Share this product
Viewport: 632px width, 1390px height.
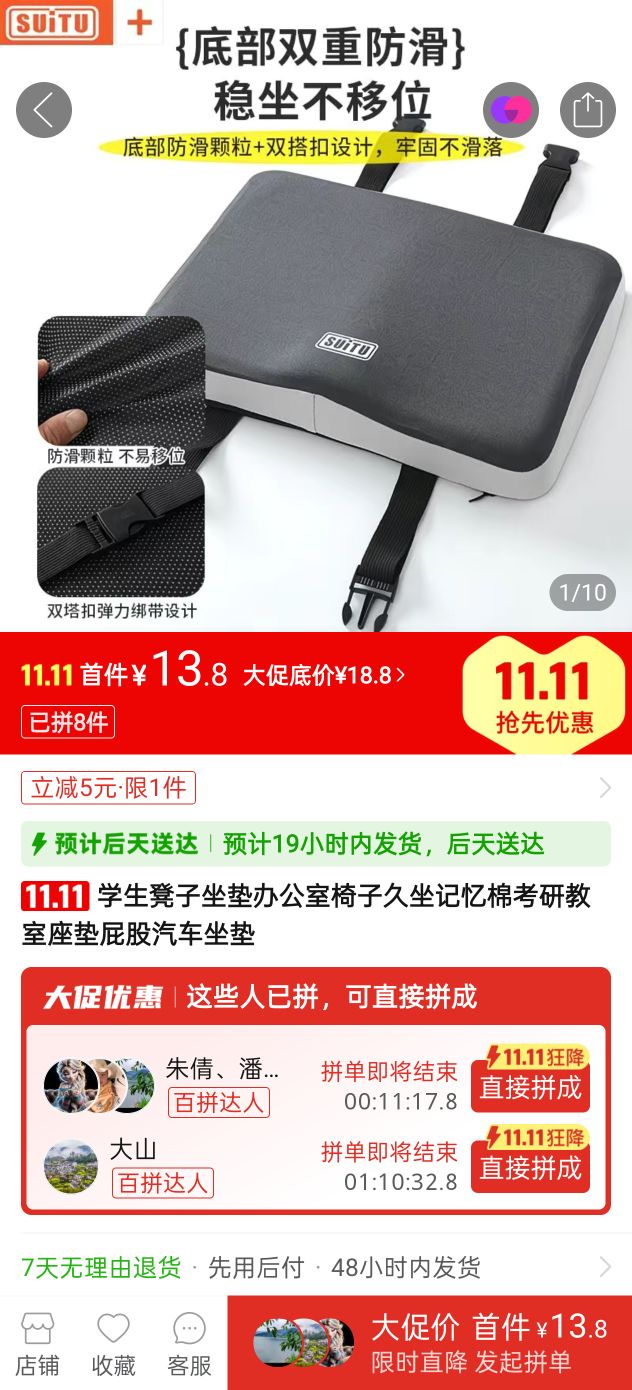coord(587,110)
